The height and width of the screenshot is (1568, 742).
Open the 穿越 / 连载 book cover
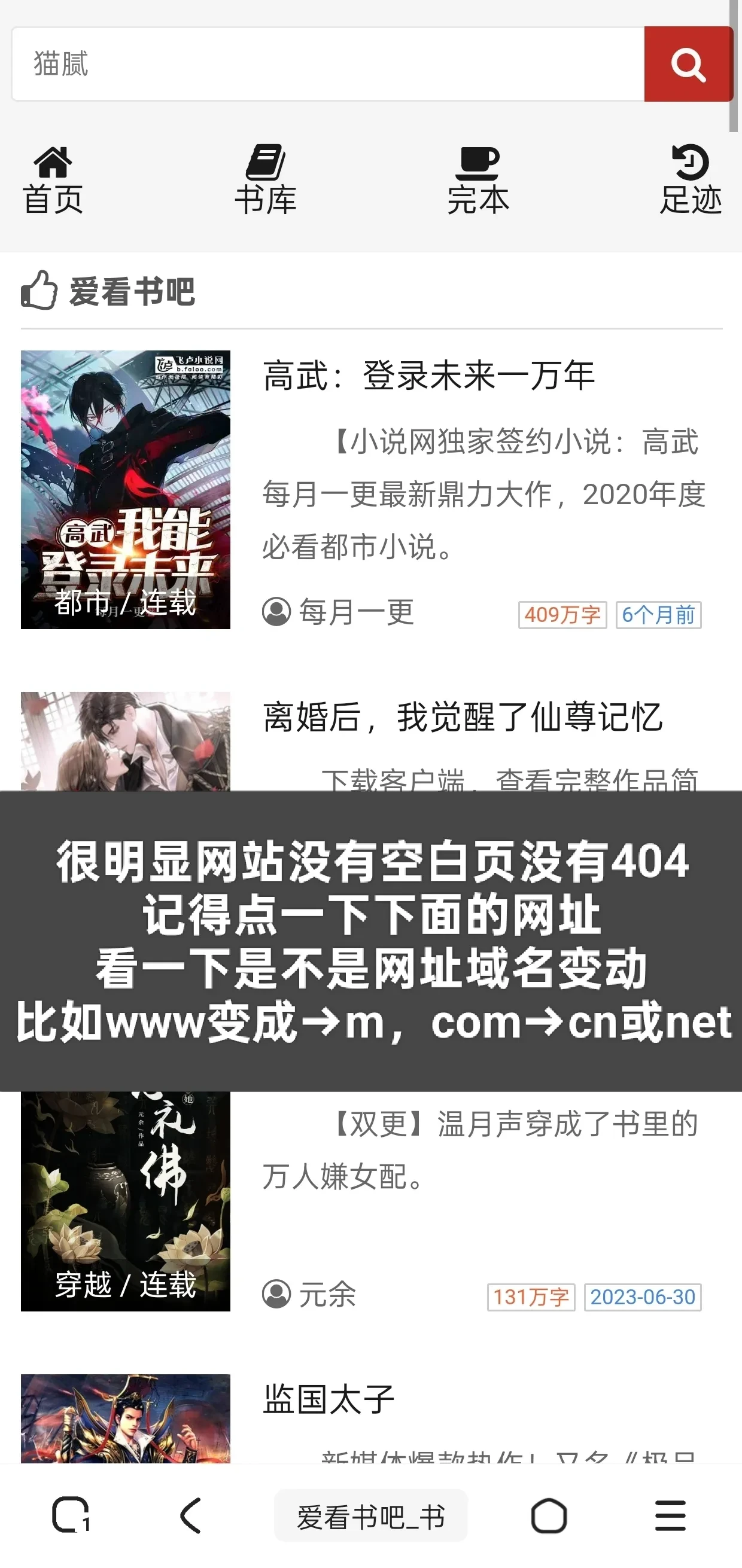tap(126, 1199)
